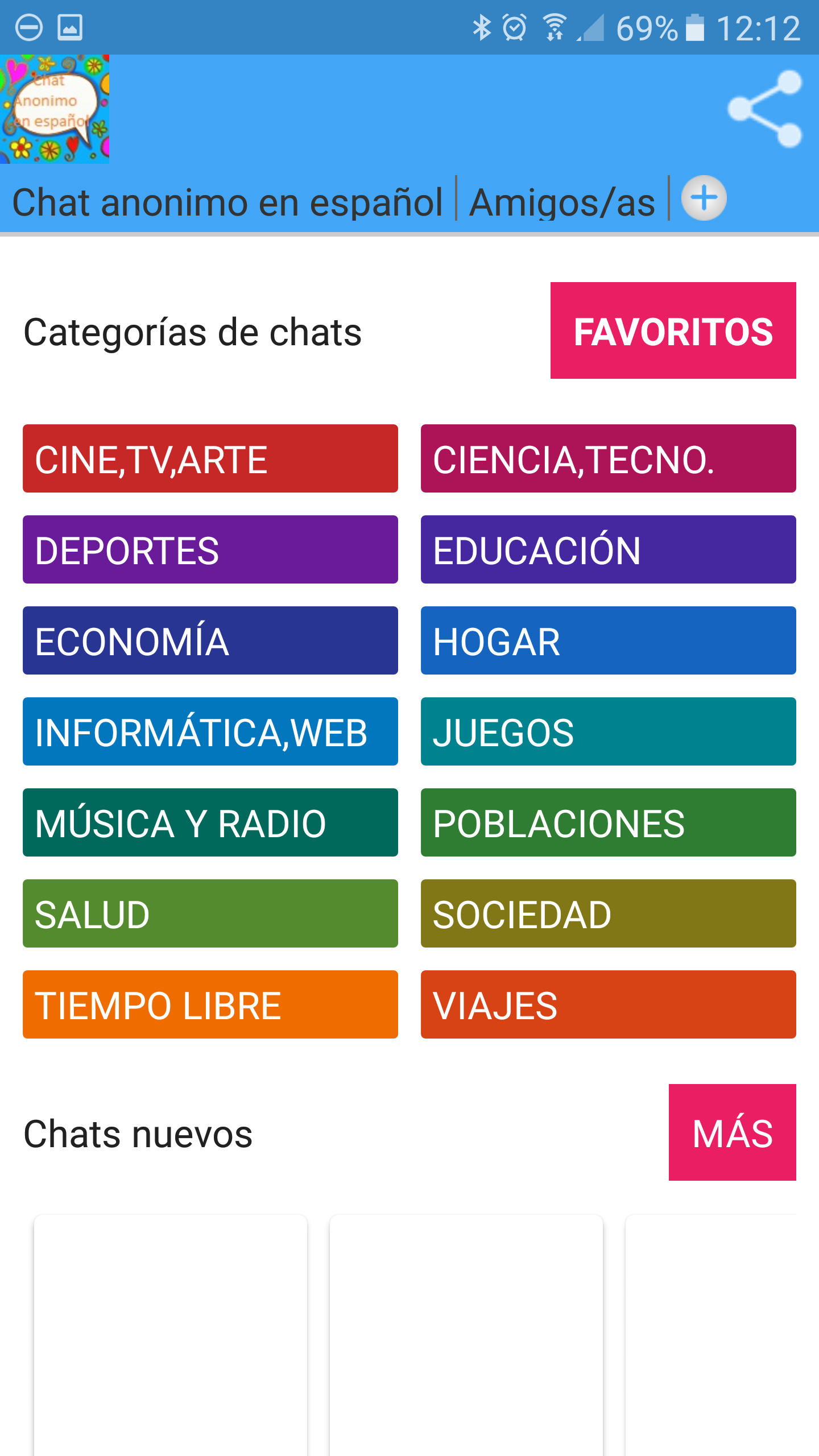
Task: Open the JUEGOS category
Action: point(609,731)
